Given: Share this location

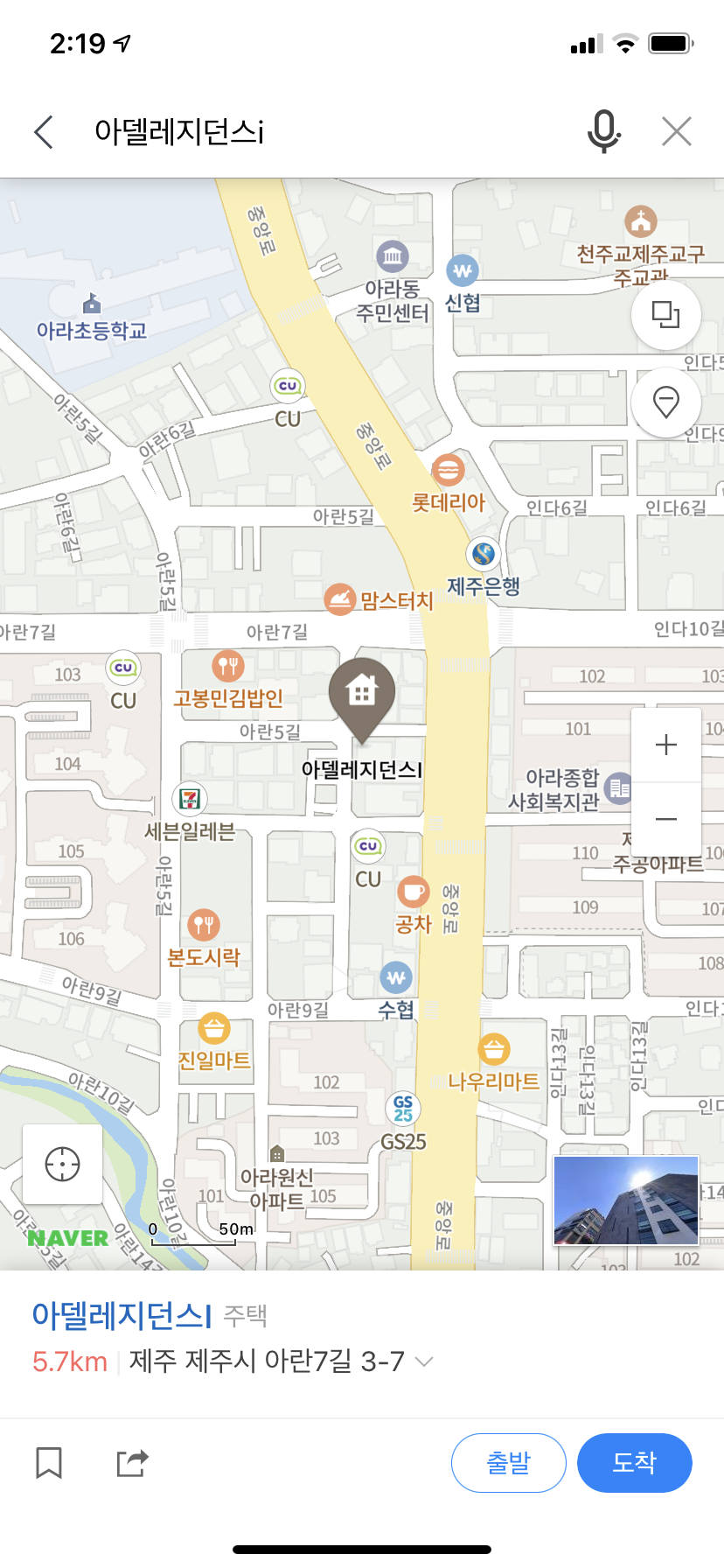Looking at the screenshot, I should (x=132, y=1462).
